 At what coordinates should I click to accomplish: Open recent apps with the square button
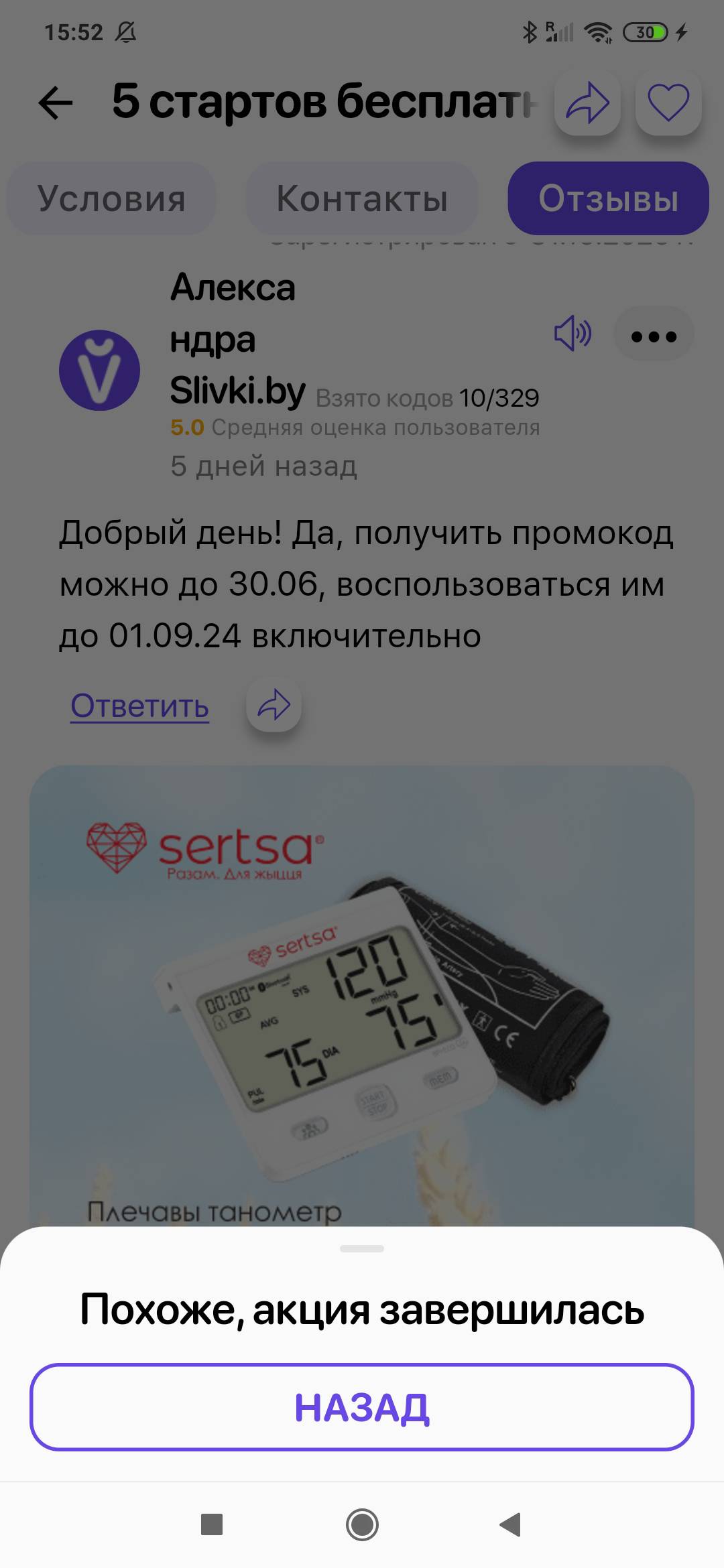pyautogui.click(x=212, y=1525)
